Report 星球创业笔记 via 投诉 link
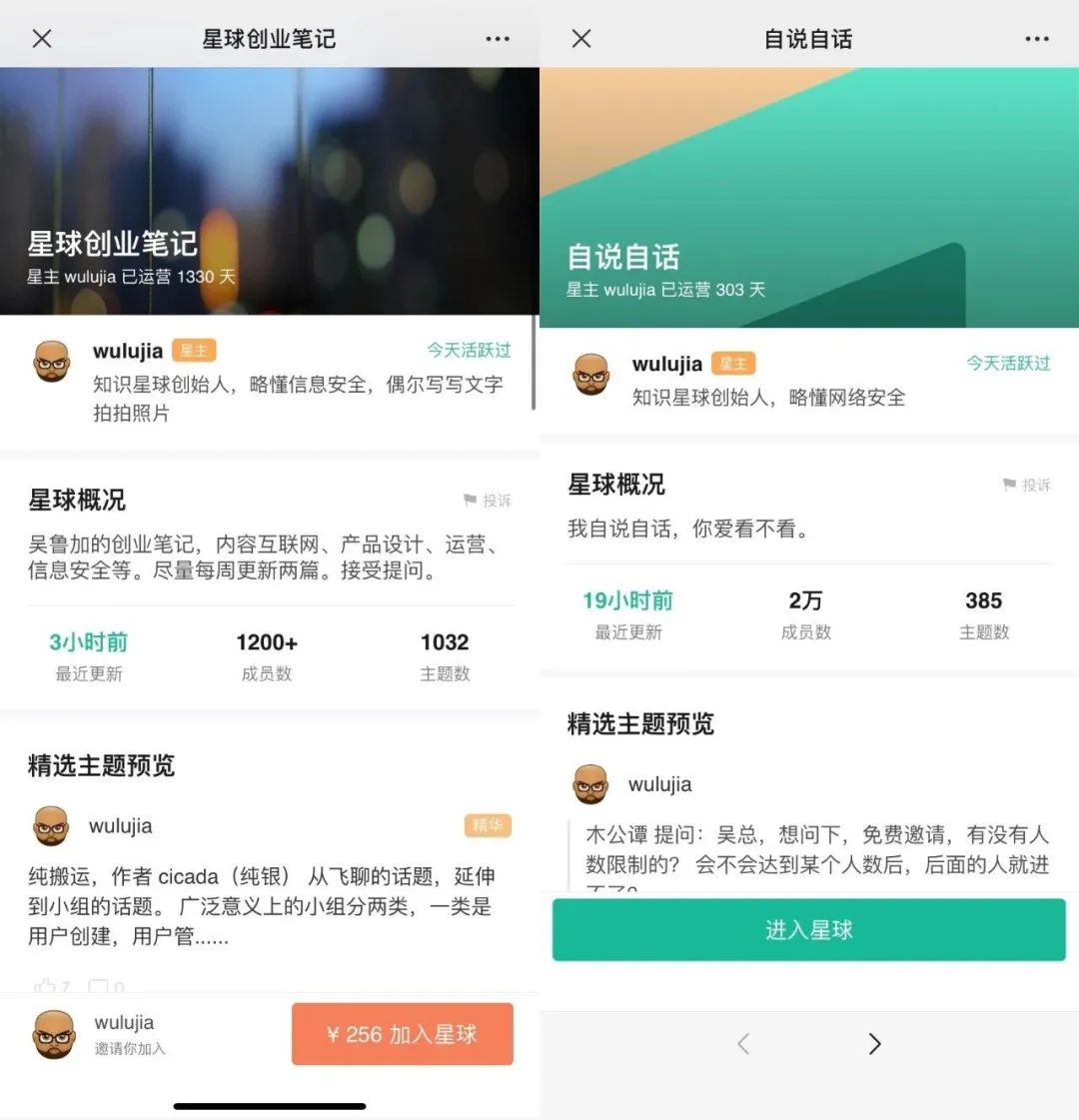1079x1120 pixels. click(x=488, y=501)
